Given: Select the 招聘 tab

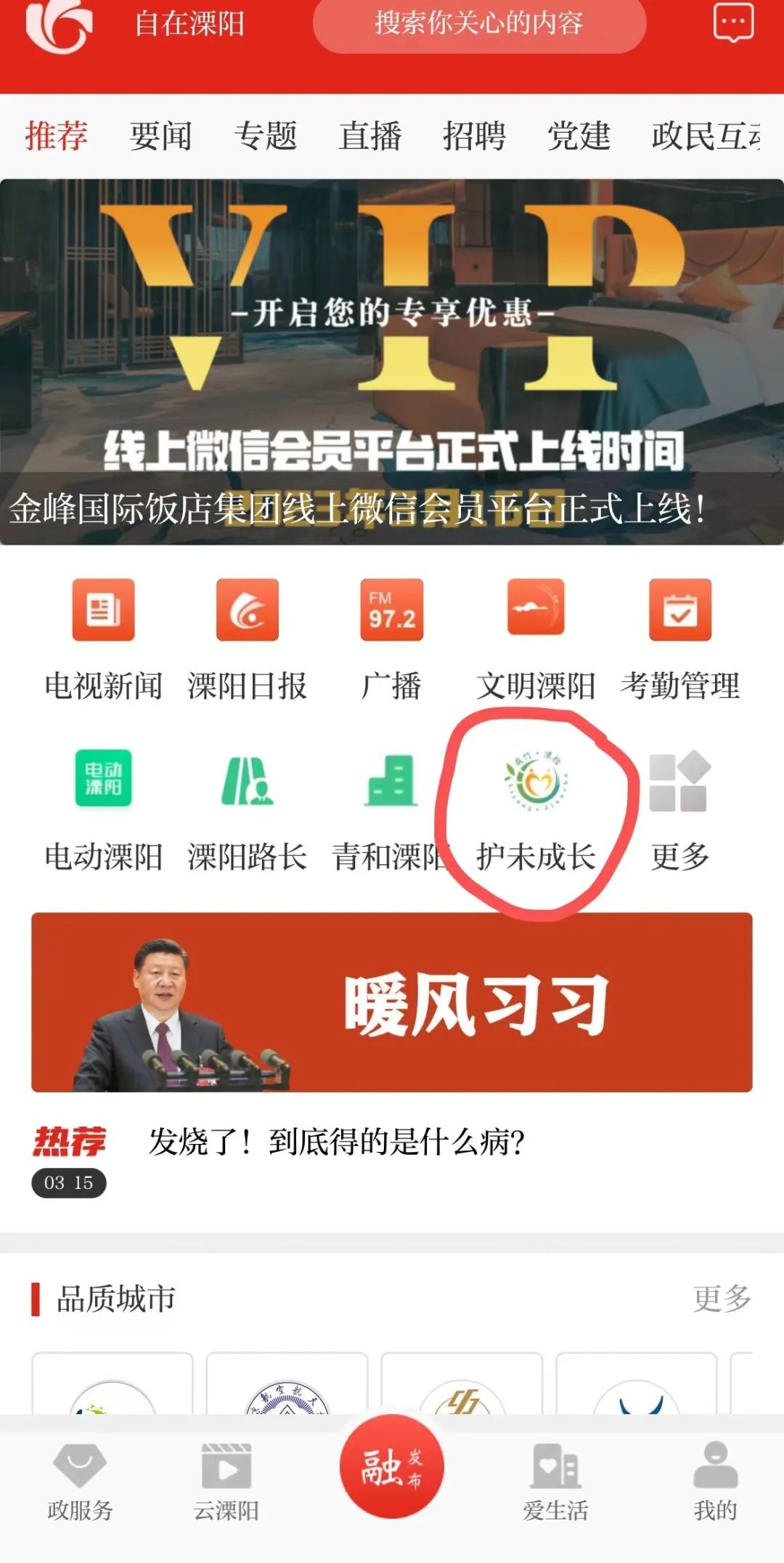Looking at the screenshot, I should point(474,136).
